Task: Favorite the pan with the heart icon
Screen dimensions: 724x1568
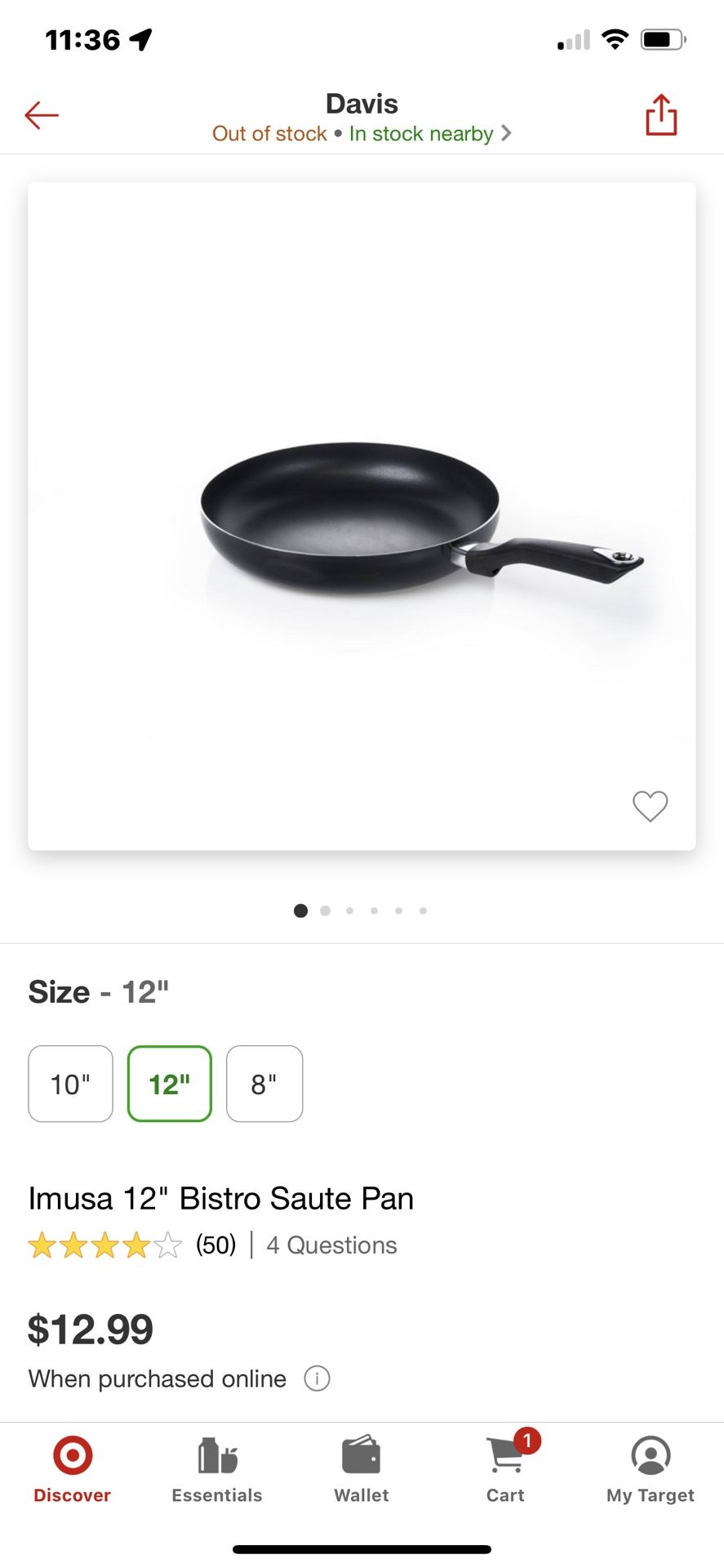Action: [651, 806]
